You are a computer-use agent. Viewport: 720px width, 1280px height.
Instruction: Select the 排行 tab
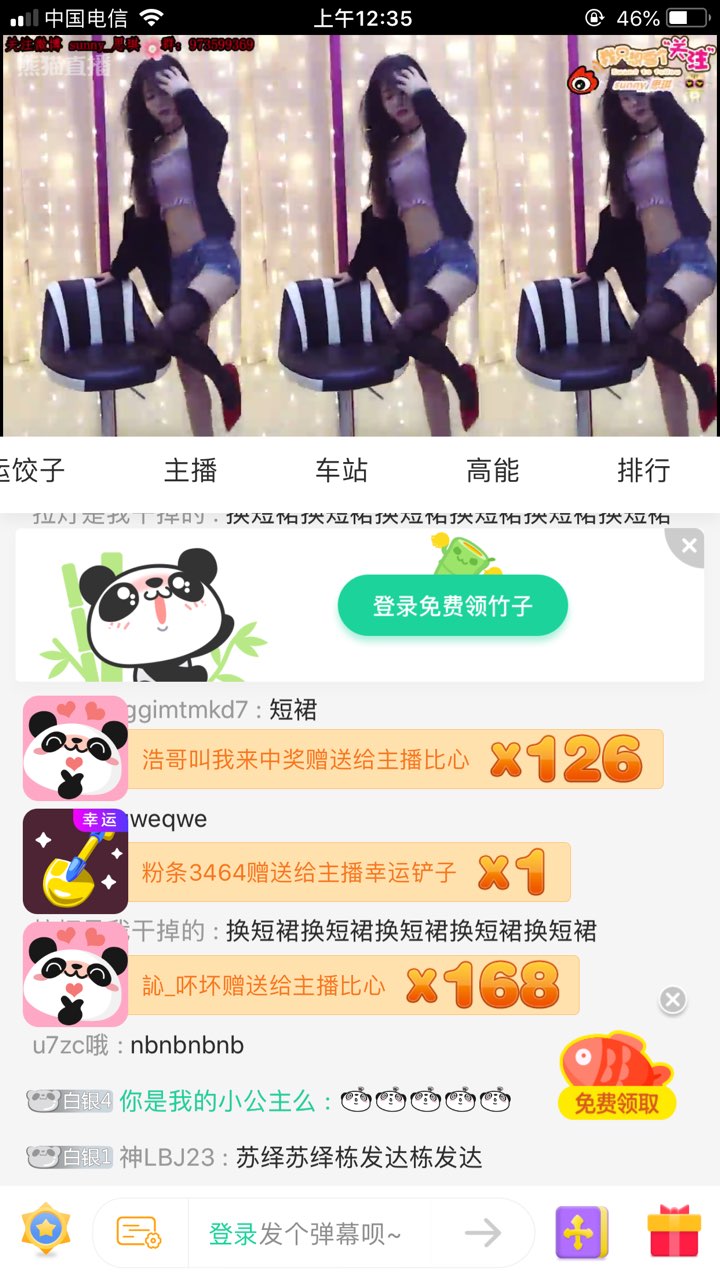pos(643,470)
